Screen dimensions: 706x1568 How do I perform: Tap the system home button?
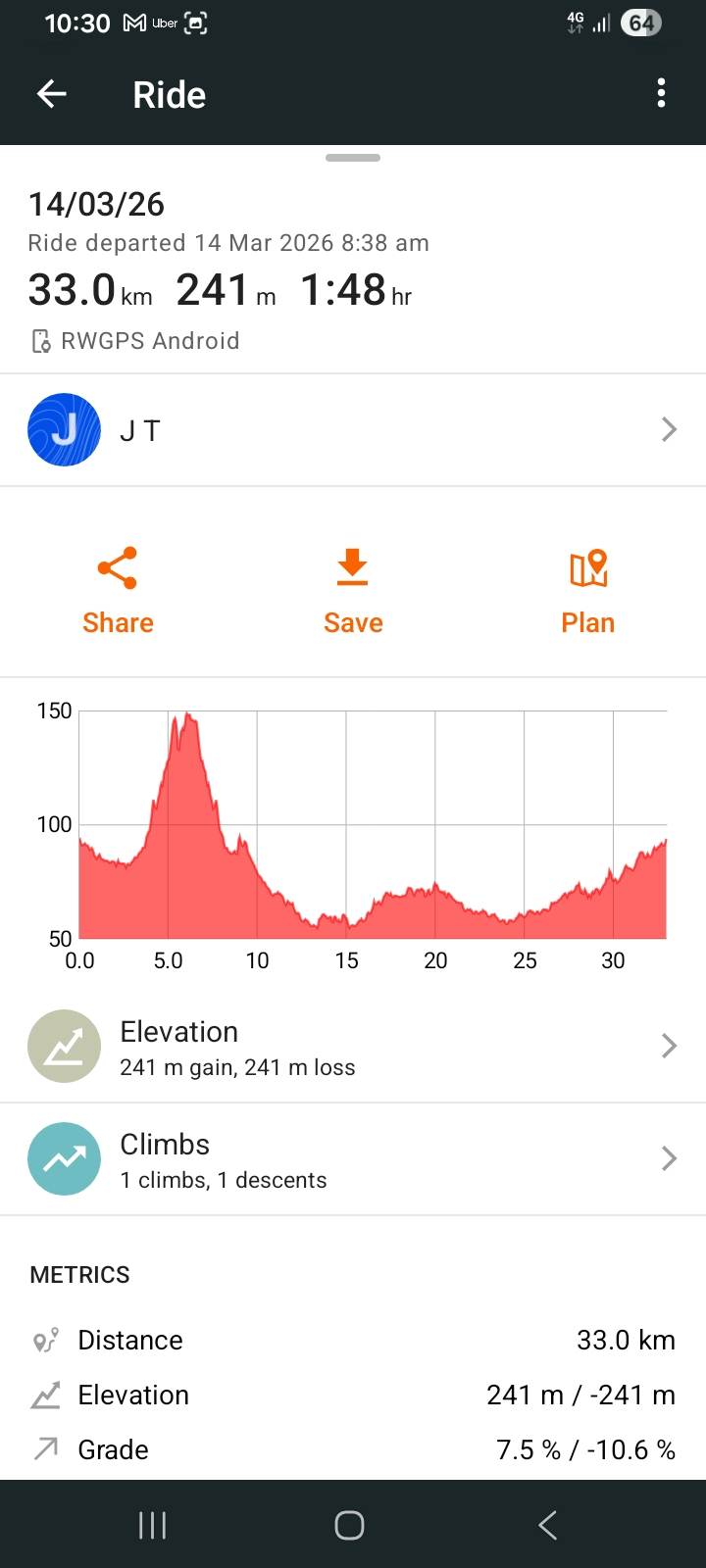(x=350, y=1525)
